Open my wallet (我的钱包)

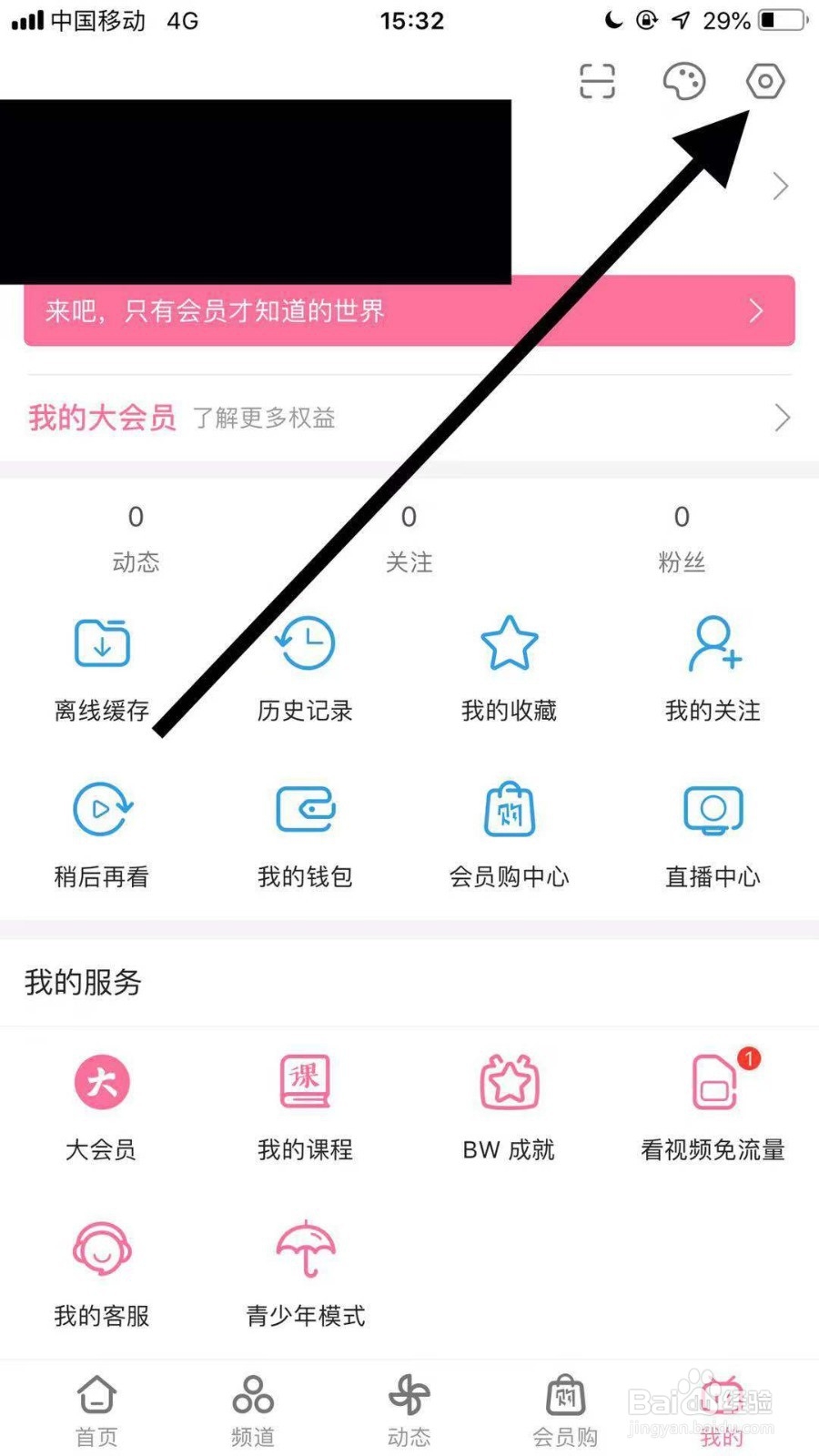click(x=304, y=830)
